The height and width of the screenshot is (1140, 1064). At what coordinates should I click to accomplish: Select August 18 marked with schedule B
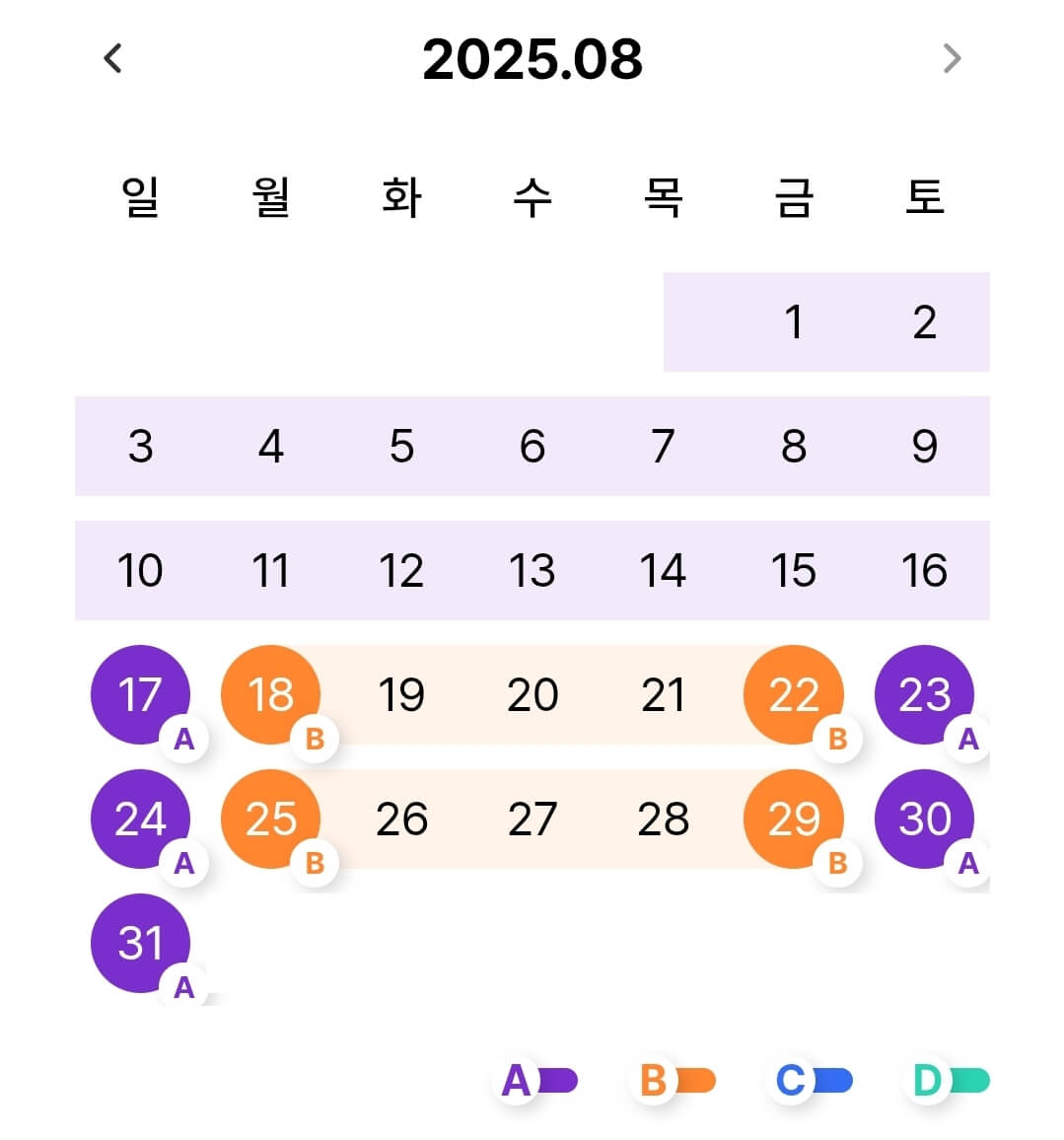pos(270,694)
